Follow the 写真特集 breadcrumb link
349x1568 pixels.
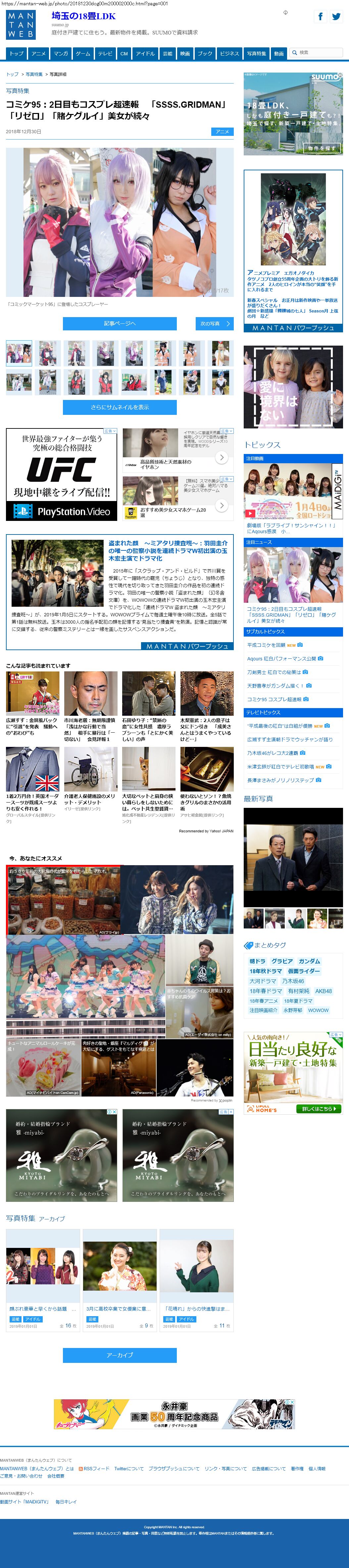coord(34,74)
